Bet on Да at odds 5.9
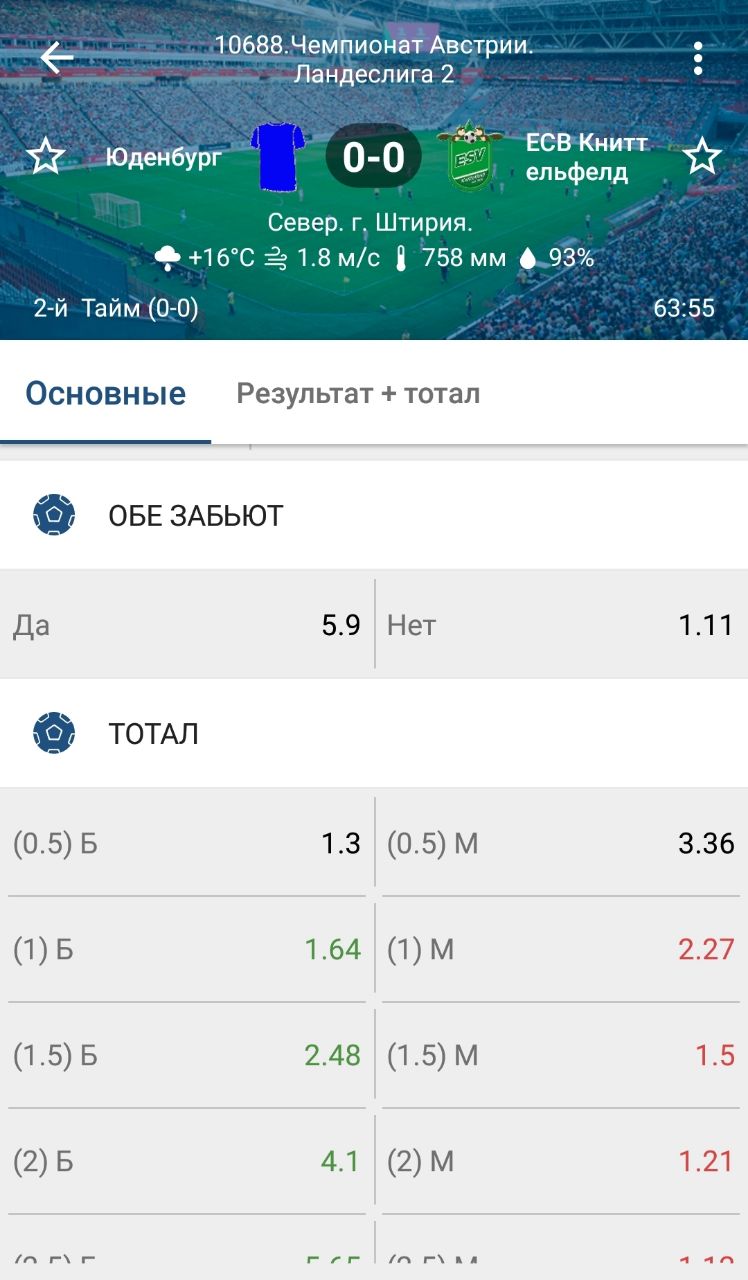The image size is (748, 1280). [x=187, y=625]
